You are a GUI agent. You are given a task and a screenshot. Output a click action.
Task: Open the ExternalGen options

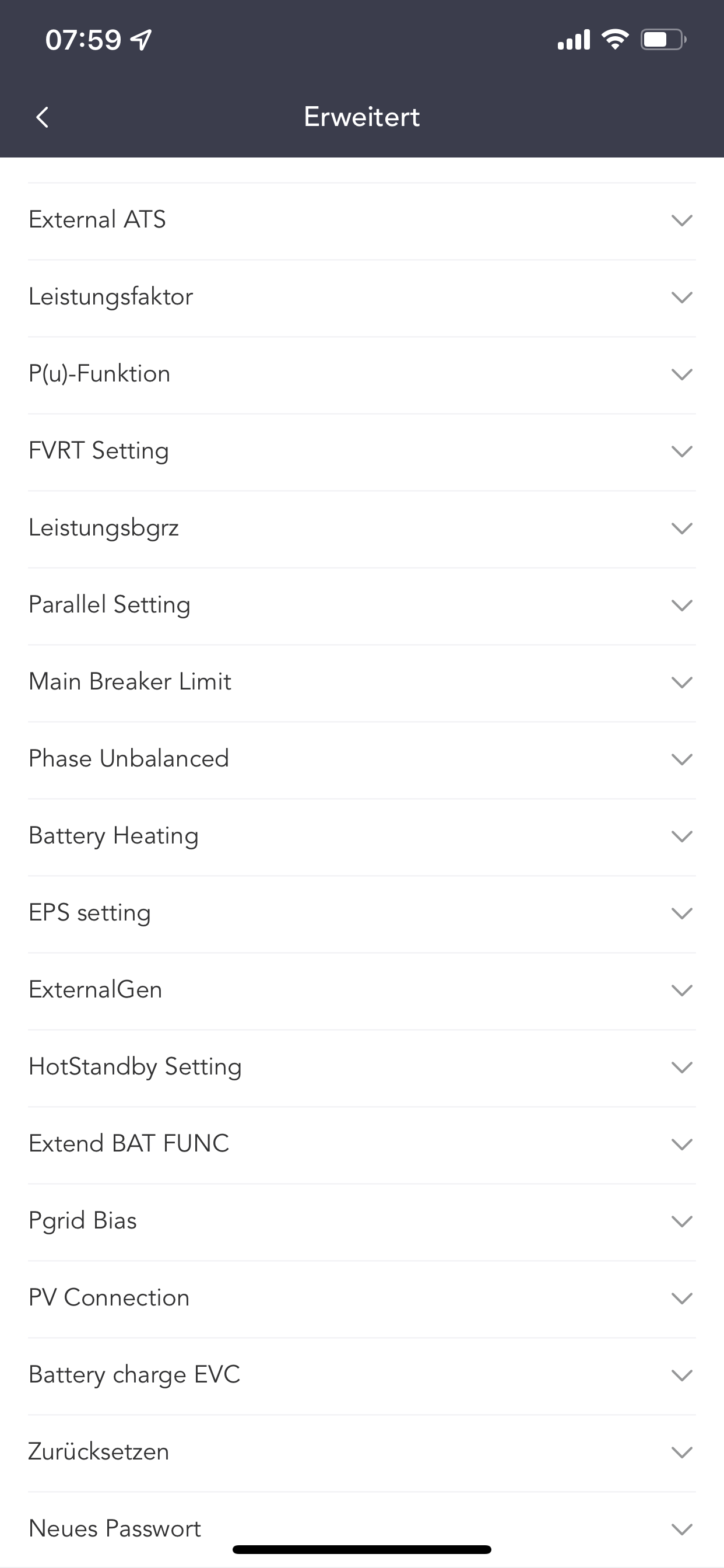(x=681, y=990)
